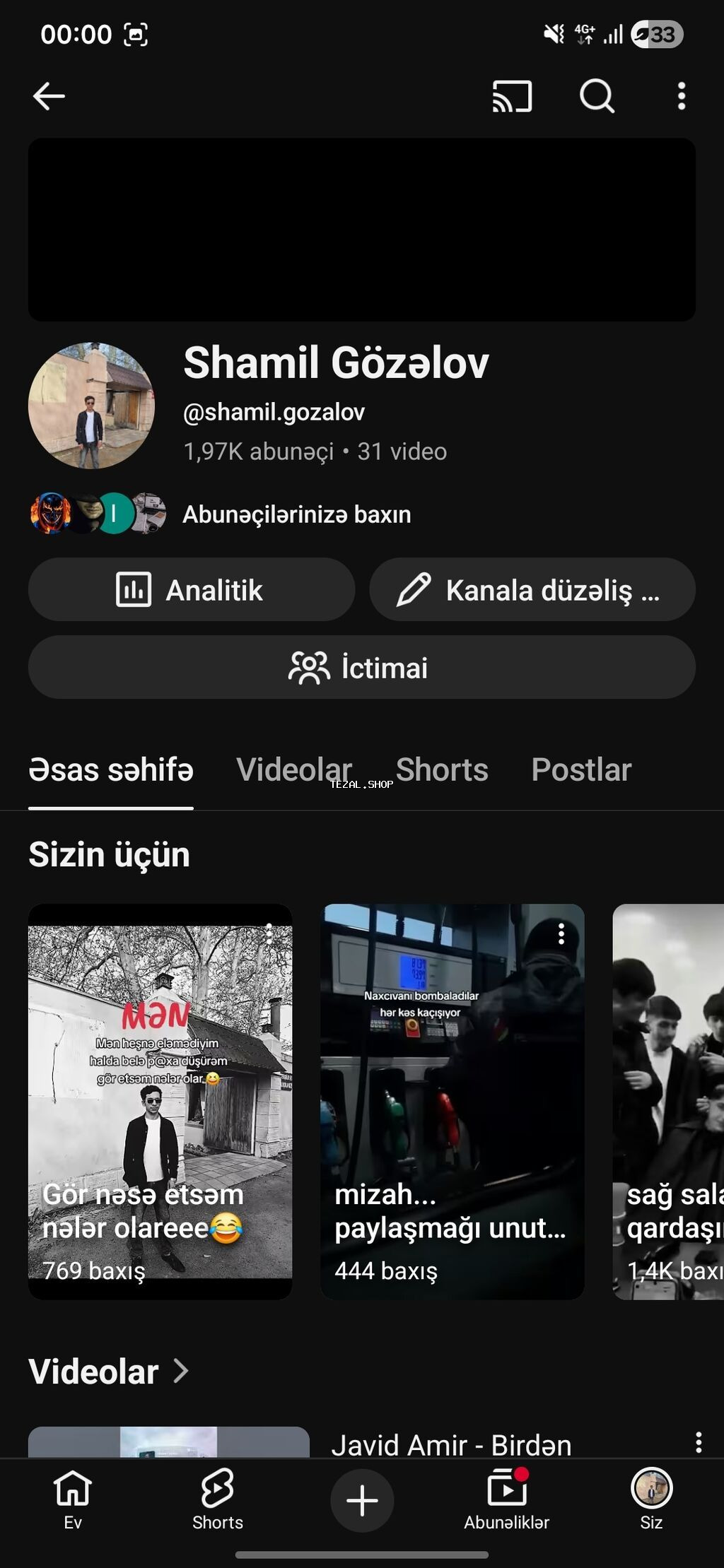724x1568 pixels.
Task: Open the İctimai community button
Action: tap(361, 666)
